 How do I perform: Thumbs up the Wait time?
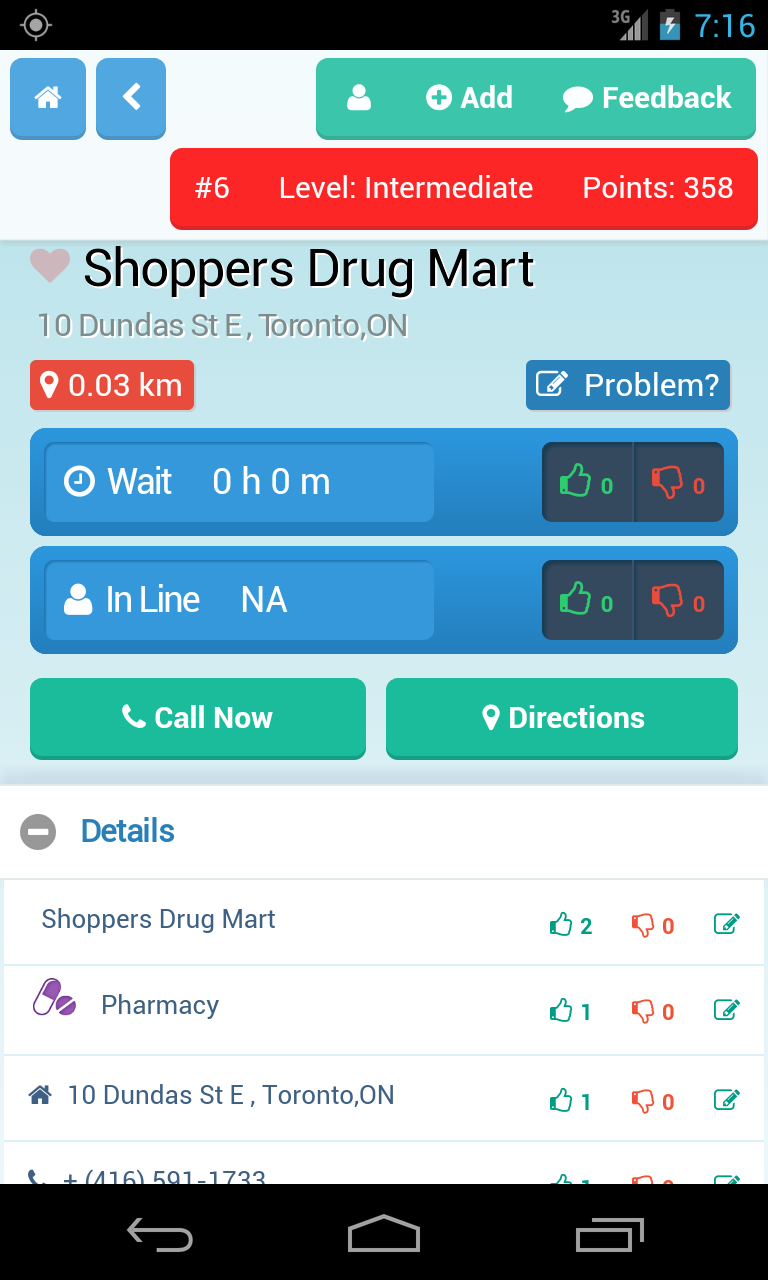(587, 482)
